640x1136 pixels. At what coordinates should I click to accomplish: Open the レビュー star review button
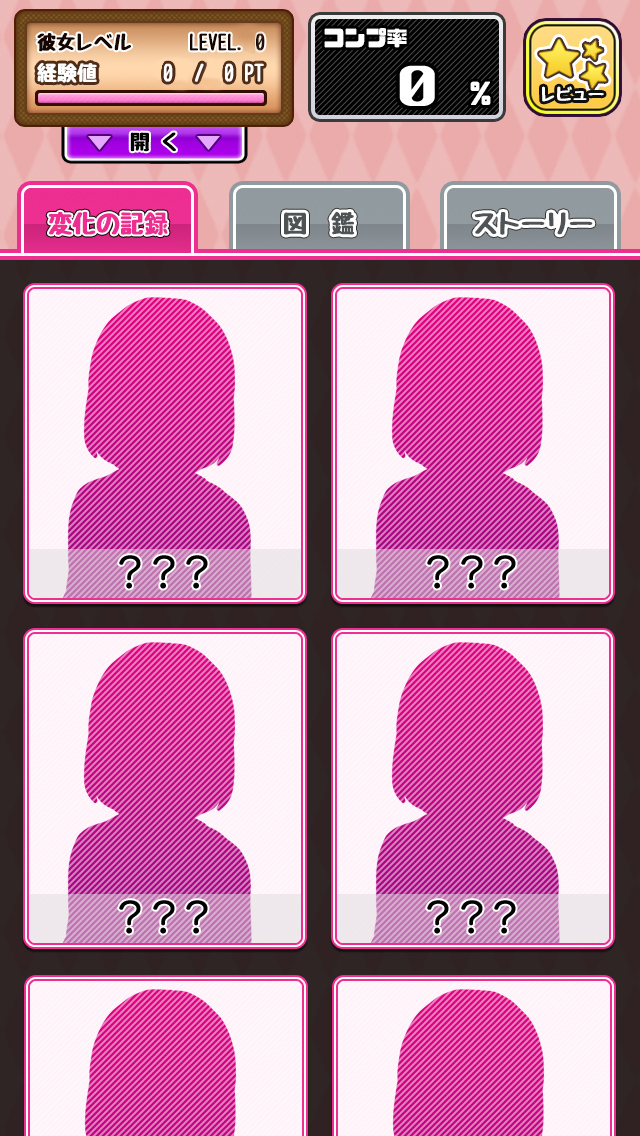[572, 68]
